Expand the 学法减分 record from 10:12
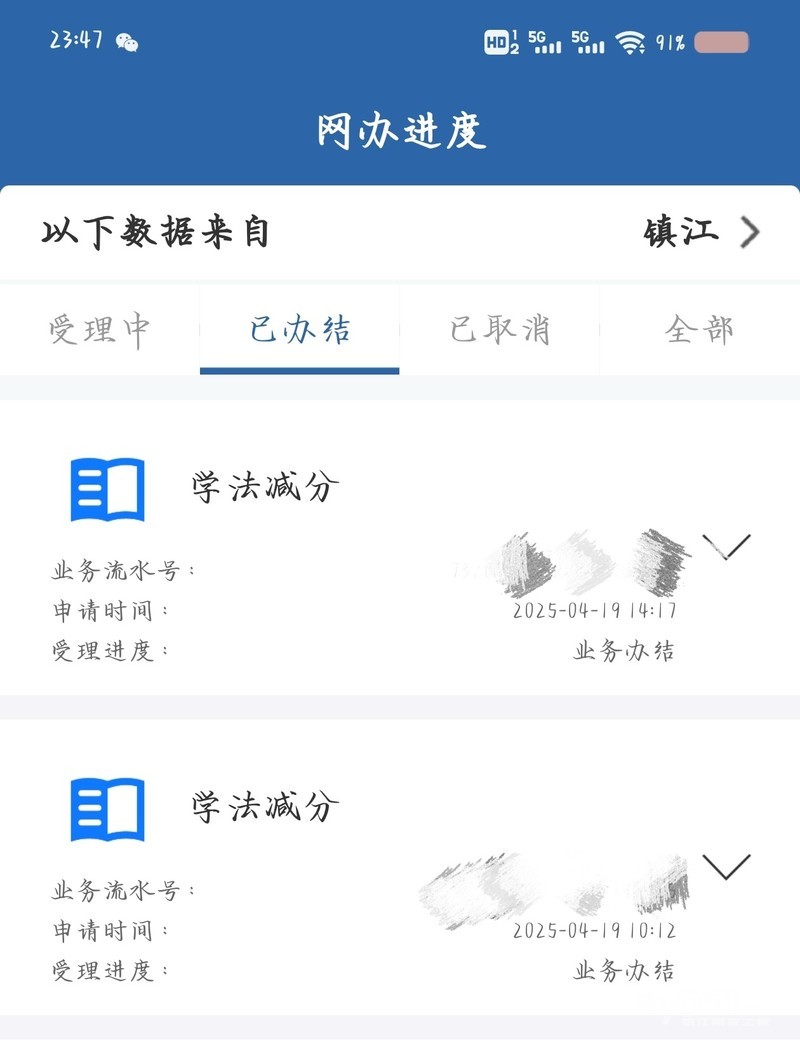 (x=726, y=866)
